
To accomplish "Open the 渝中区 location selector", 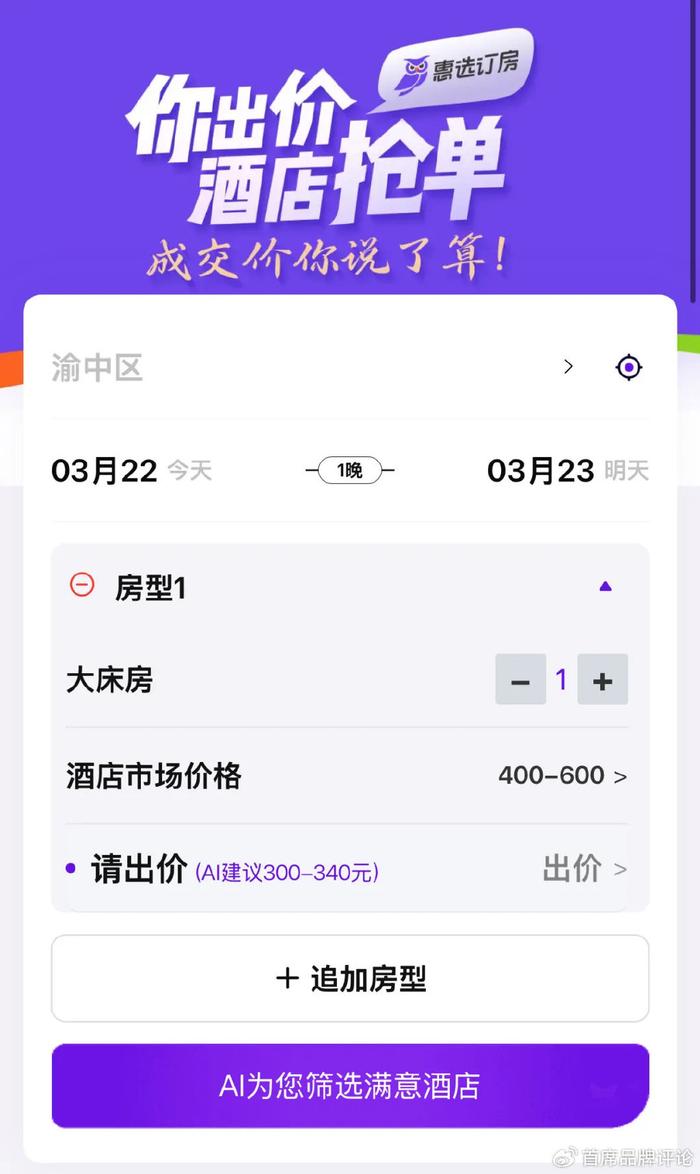I will (300, 367).
